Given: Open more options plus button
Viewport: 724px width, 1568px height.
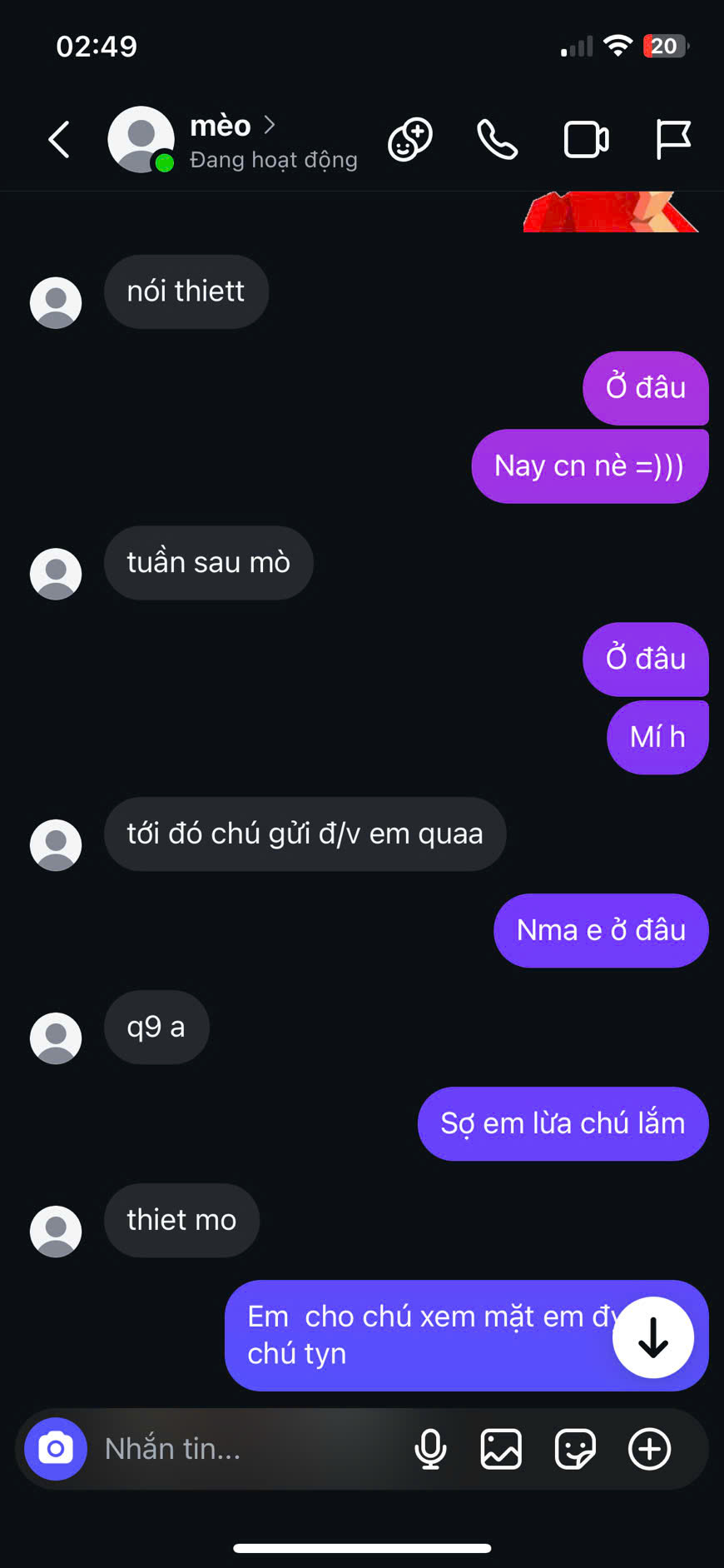Looking at the screenshot, I should (649, 1449).
